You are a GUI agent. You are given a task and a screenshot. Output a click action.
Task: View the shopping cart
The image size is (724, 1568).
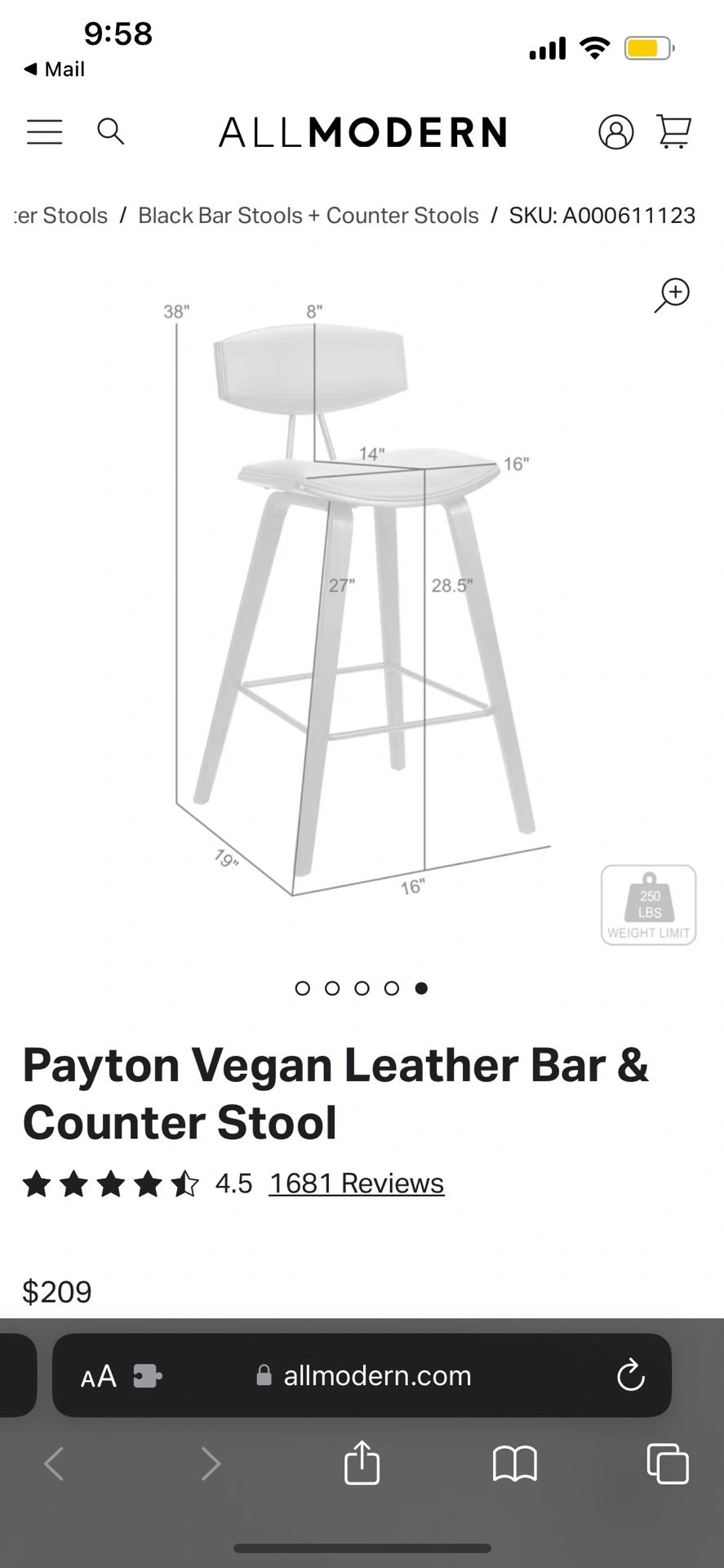tap(673, 131)
